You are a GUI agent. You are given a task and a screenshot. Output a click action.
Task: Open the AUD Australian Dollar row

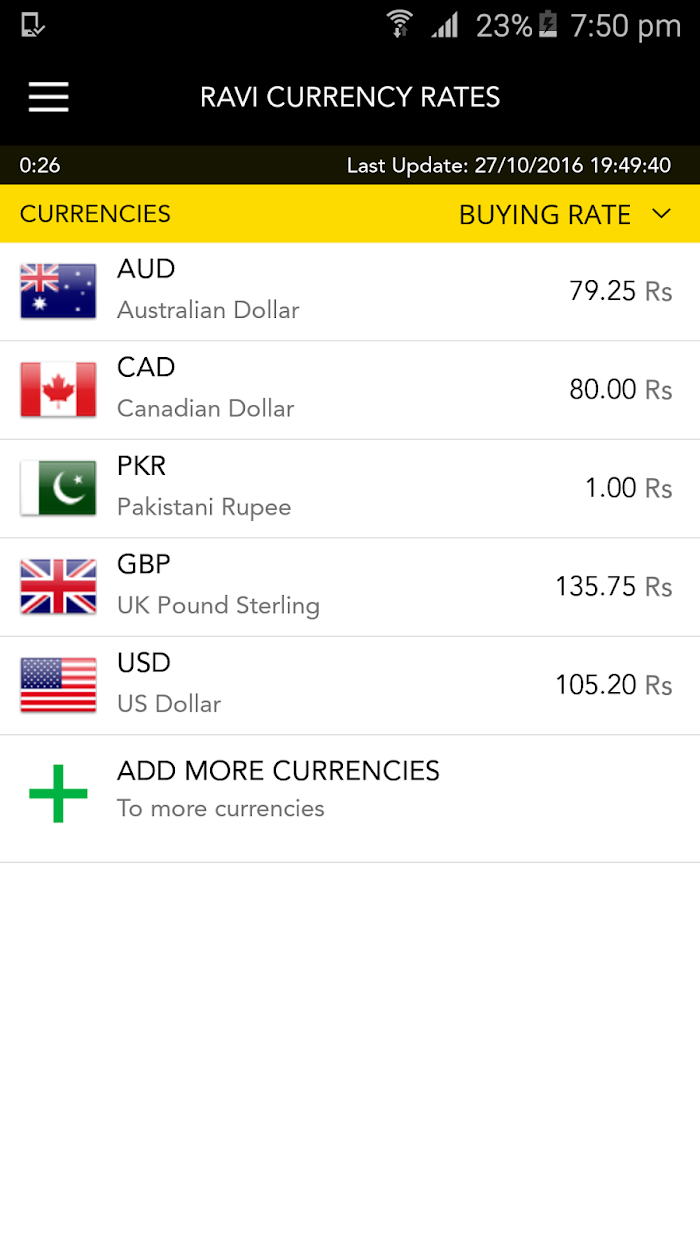(x=350, y=292)
